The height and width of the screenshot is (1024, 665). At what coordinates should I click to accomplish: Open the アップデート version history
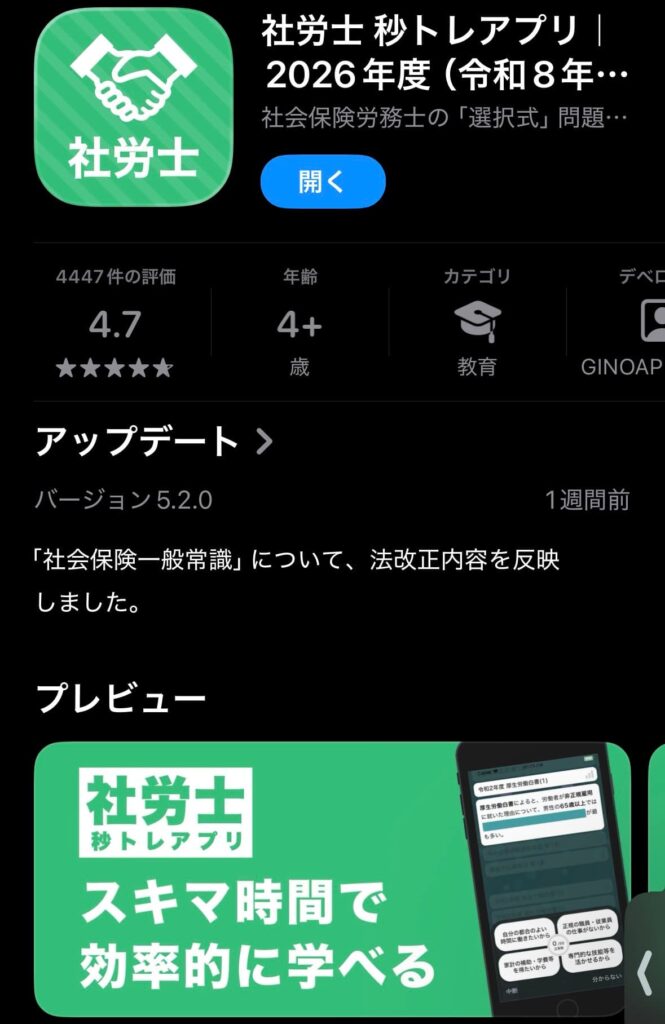(x=153, y=441)
